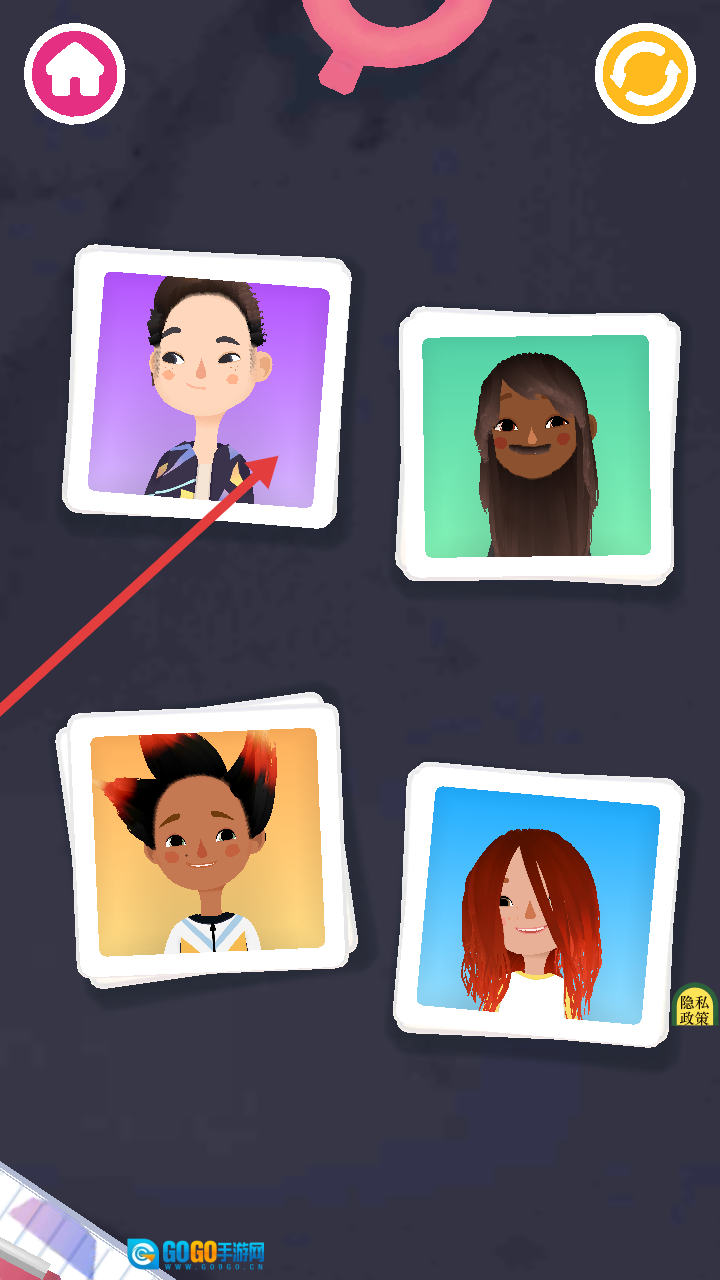Image resolution: width=720 pixels, height=1280 pixels.
Task: Choose the long brown-haired character on green
Action: pyautogui.click(x=537, y=447)
